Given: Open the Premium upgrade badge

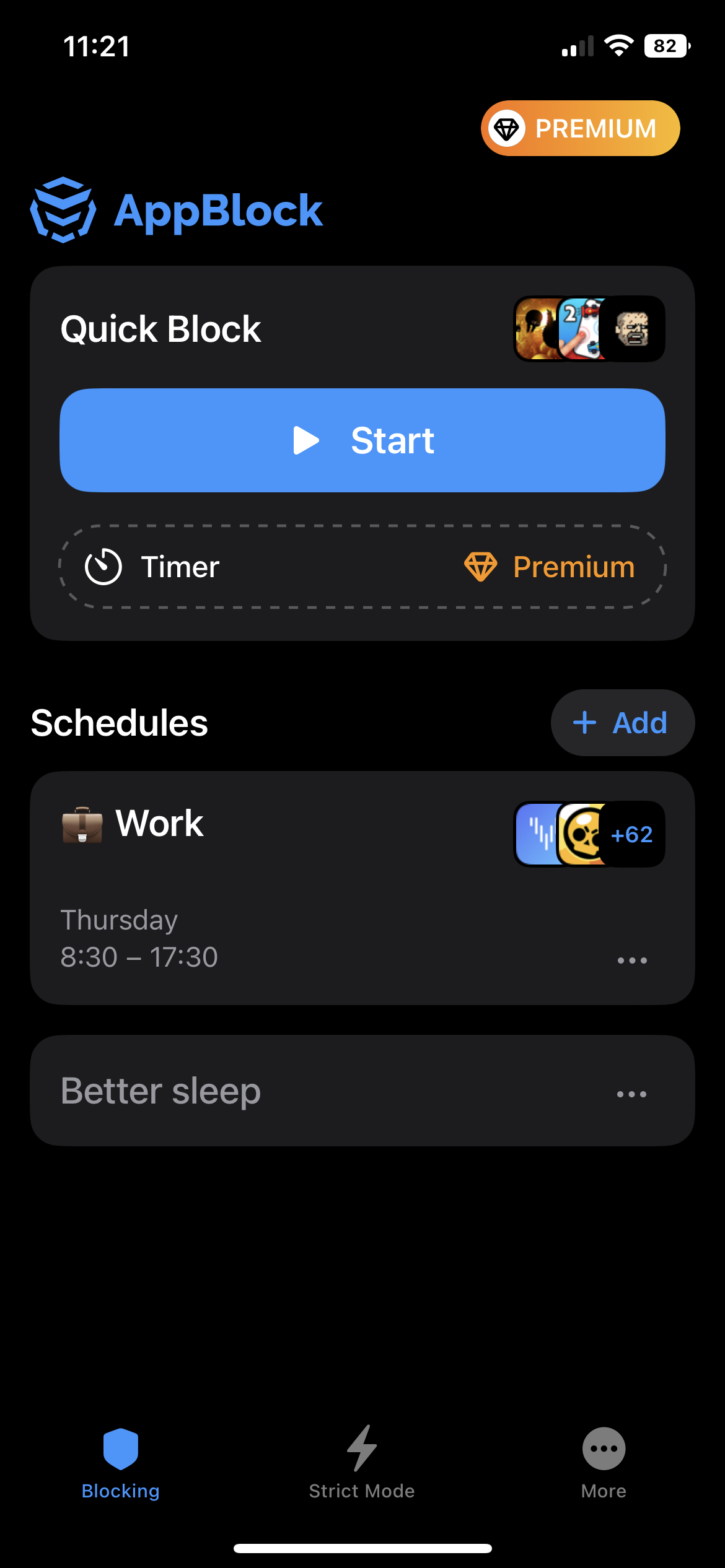Looking at the screenshot, I should click(580, 128).
